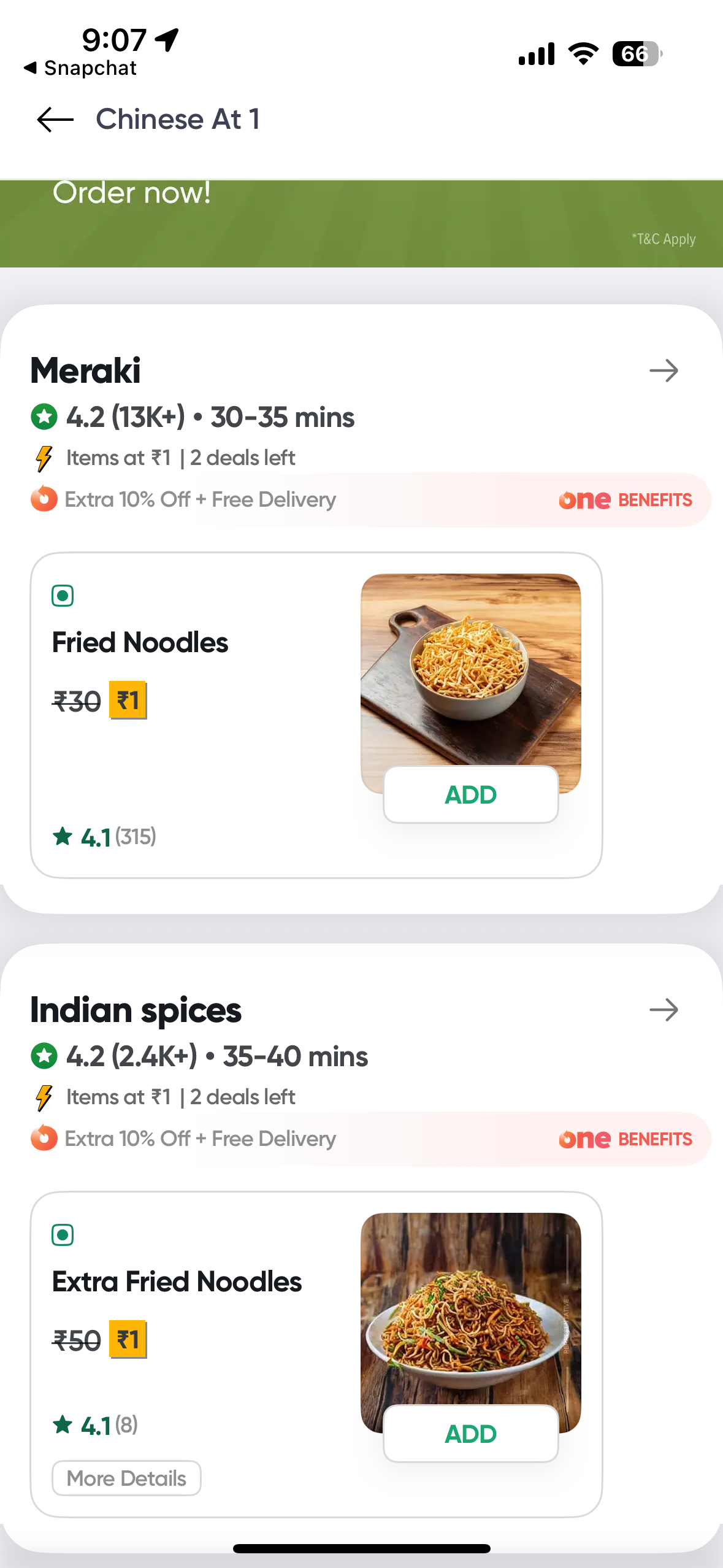Show More Details for Extra Fried Noodles
Image resolution: width=723 pixels, height=1568 pixels.
coord(126,1478)
